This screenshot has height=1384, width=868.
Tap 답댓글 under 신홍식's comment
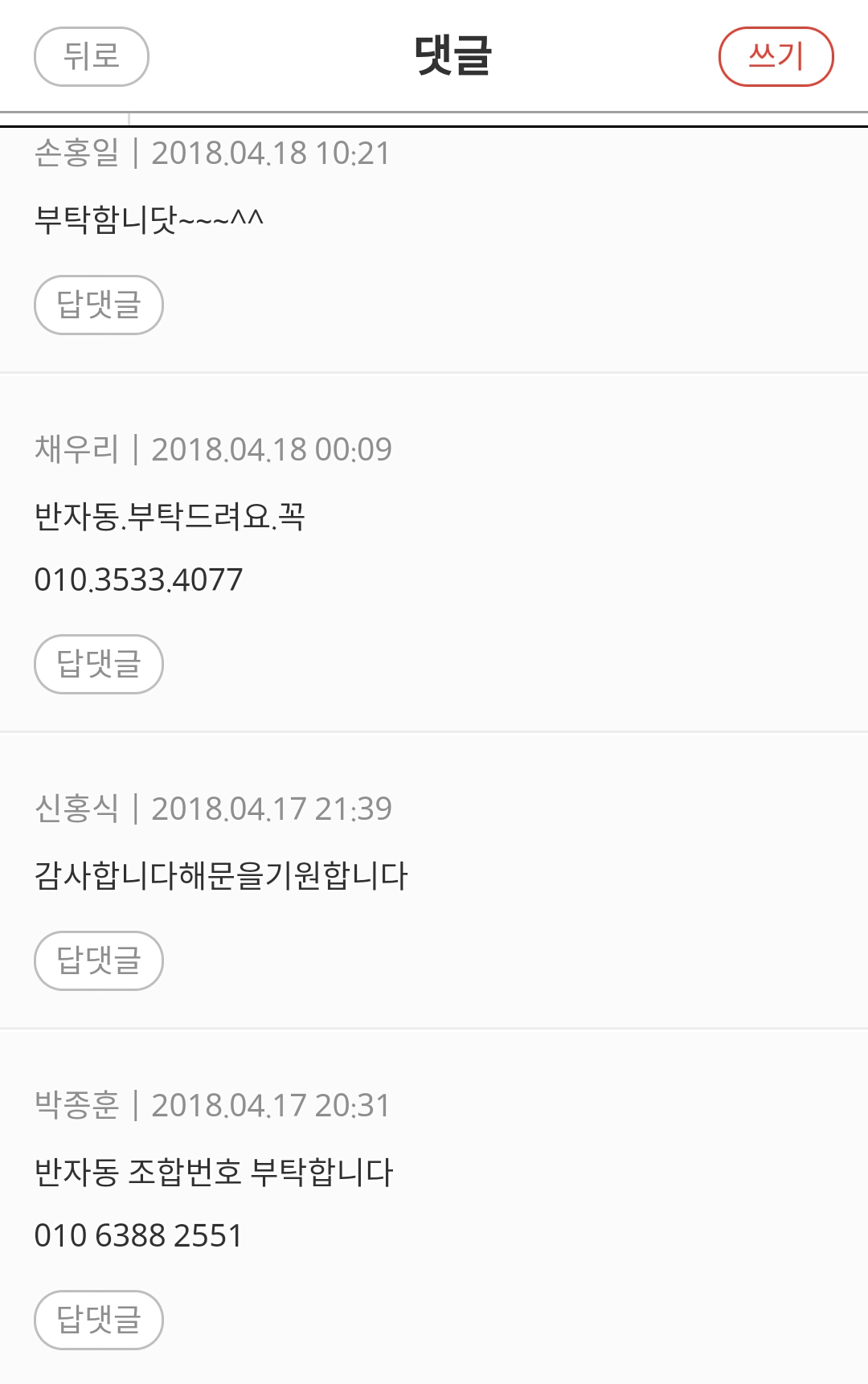[x=99, y=960]
